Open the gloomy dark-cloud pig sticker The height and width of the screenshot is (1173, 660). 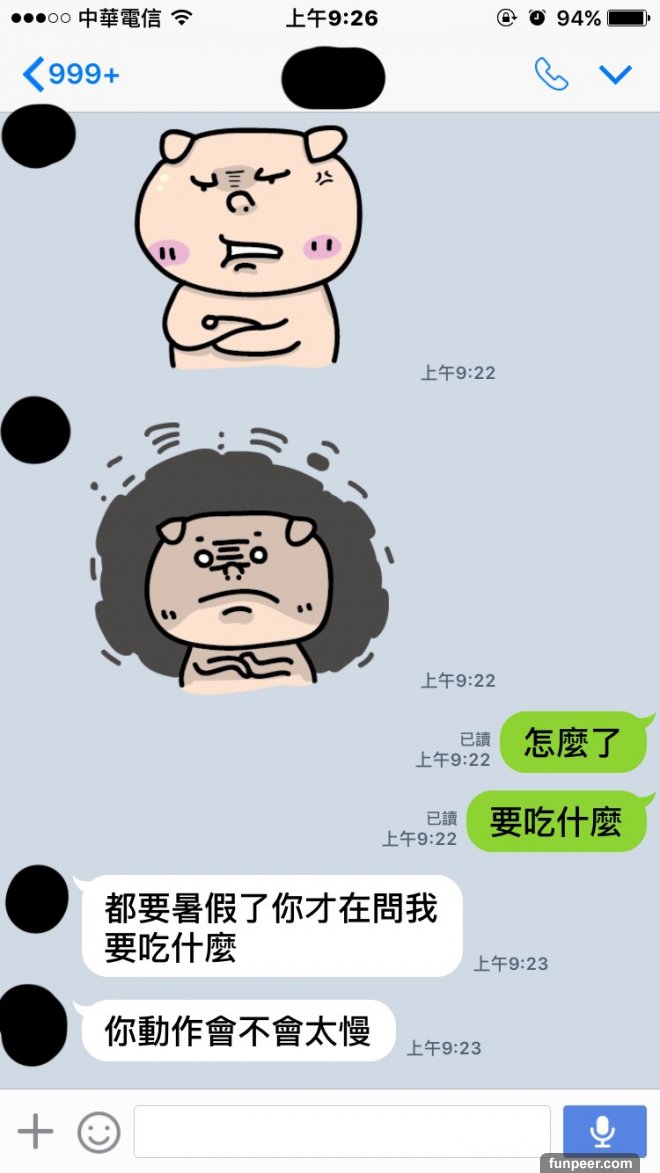click(241, 560)
